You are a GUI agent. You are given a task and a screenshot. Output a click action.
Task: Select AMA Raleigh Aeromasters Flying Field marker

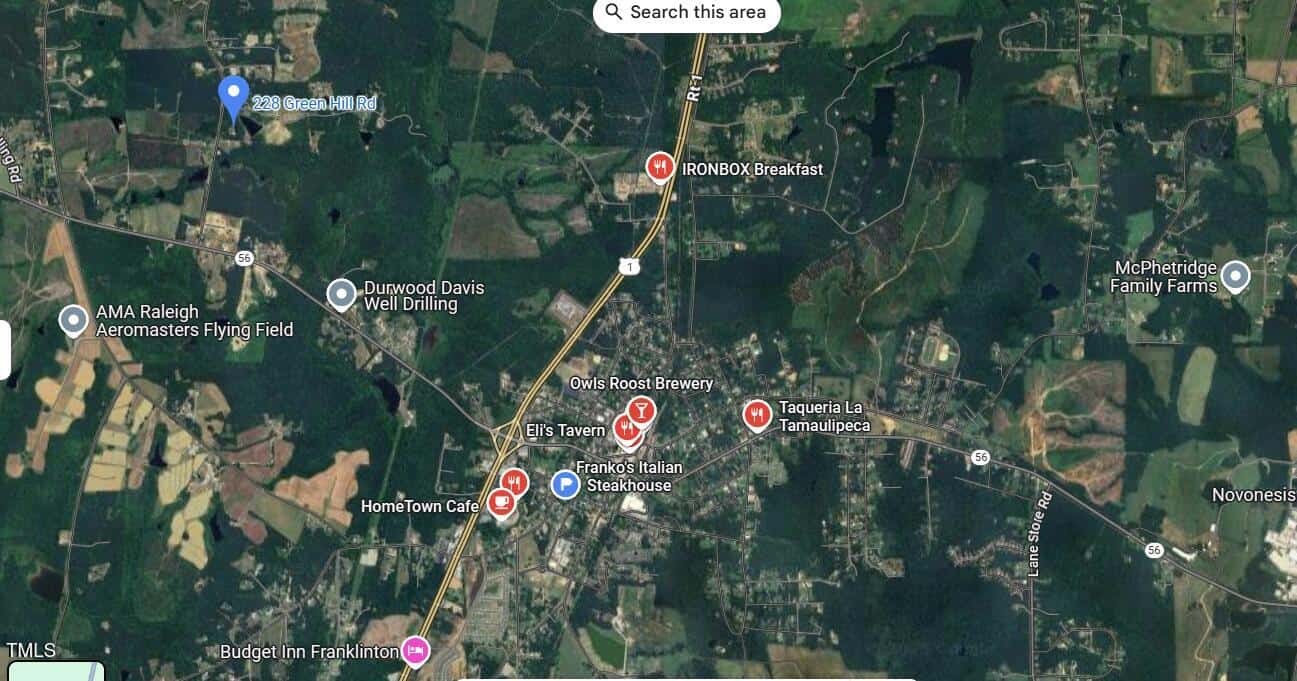click(73, 321)
